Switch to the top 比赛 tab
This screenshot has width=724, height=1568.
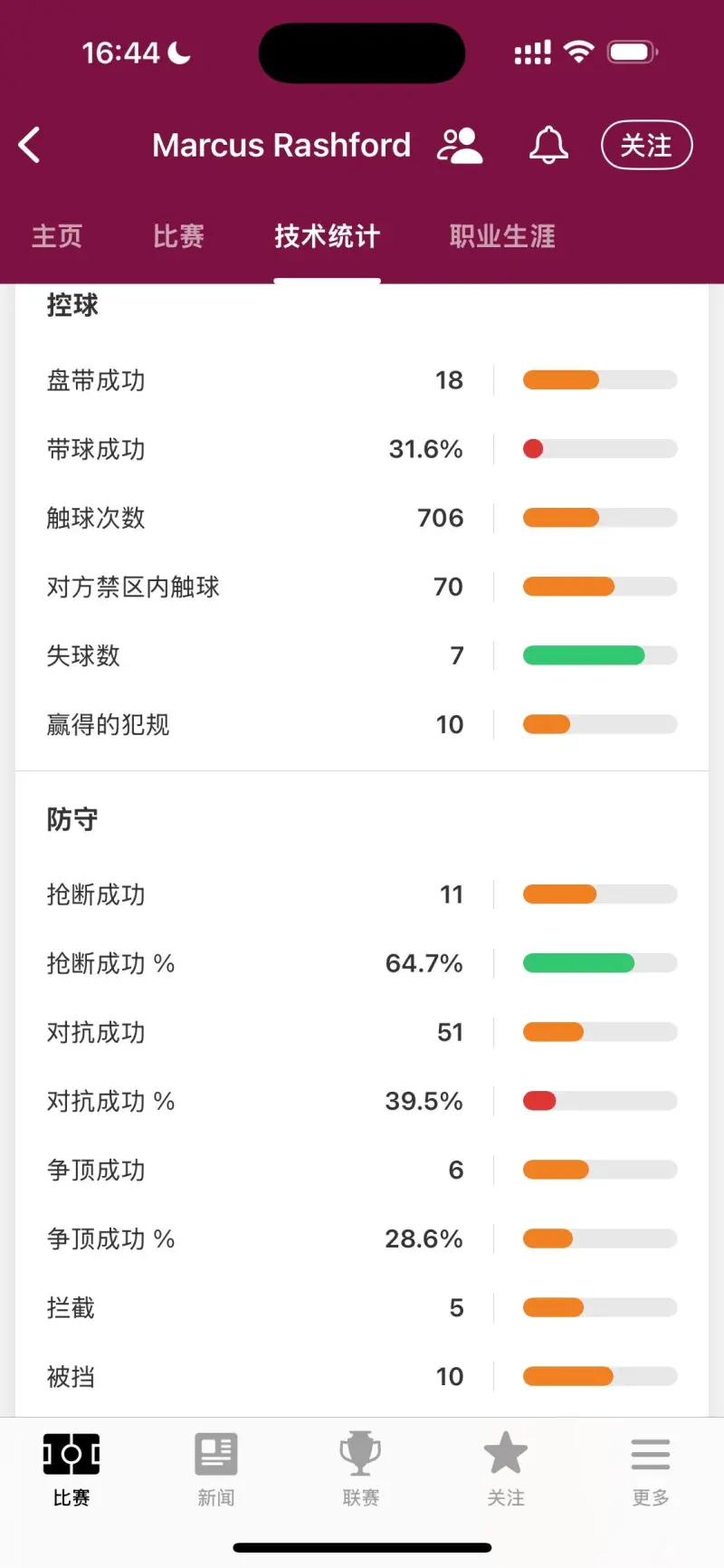178,236
